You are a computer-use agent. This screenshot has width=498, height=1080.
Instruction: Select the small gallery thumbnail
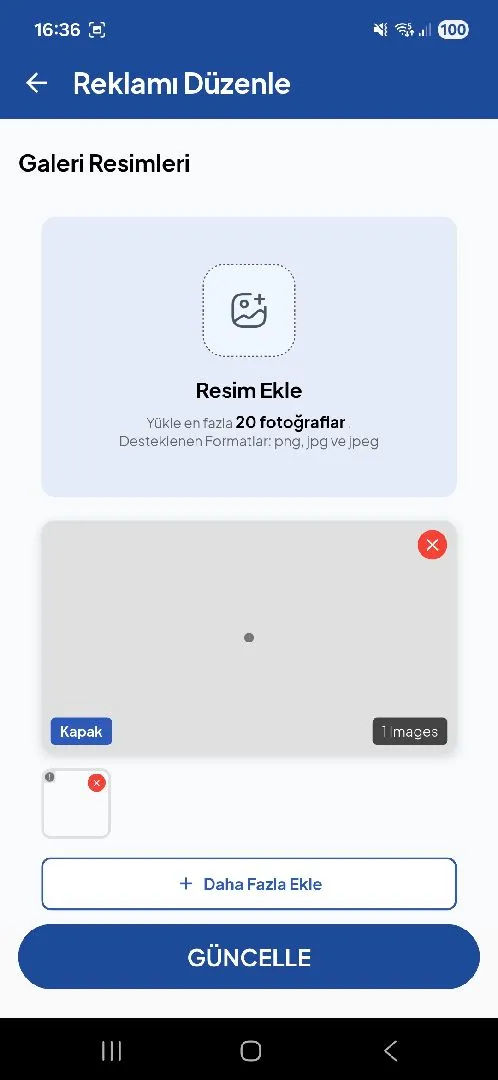click(76, 804)
